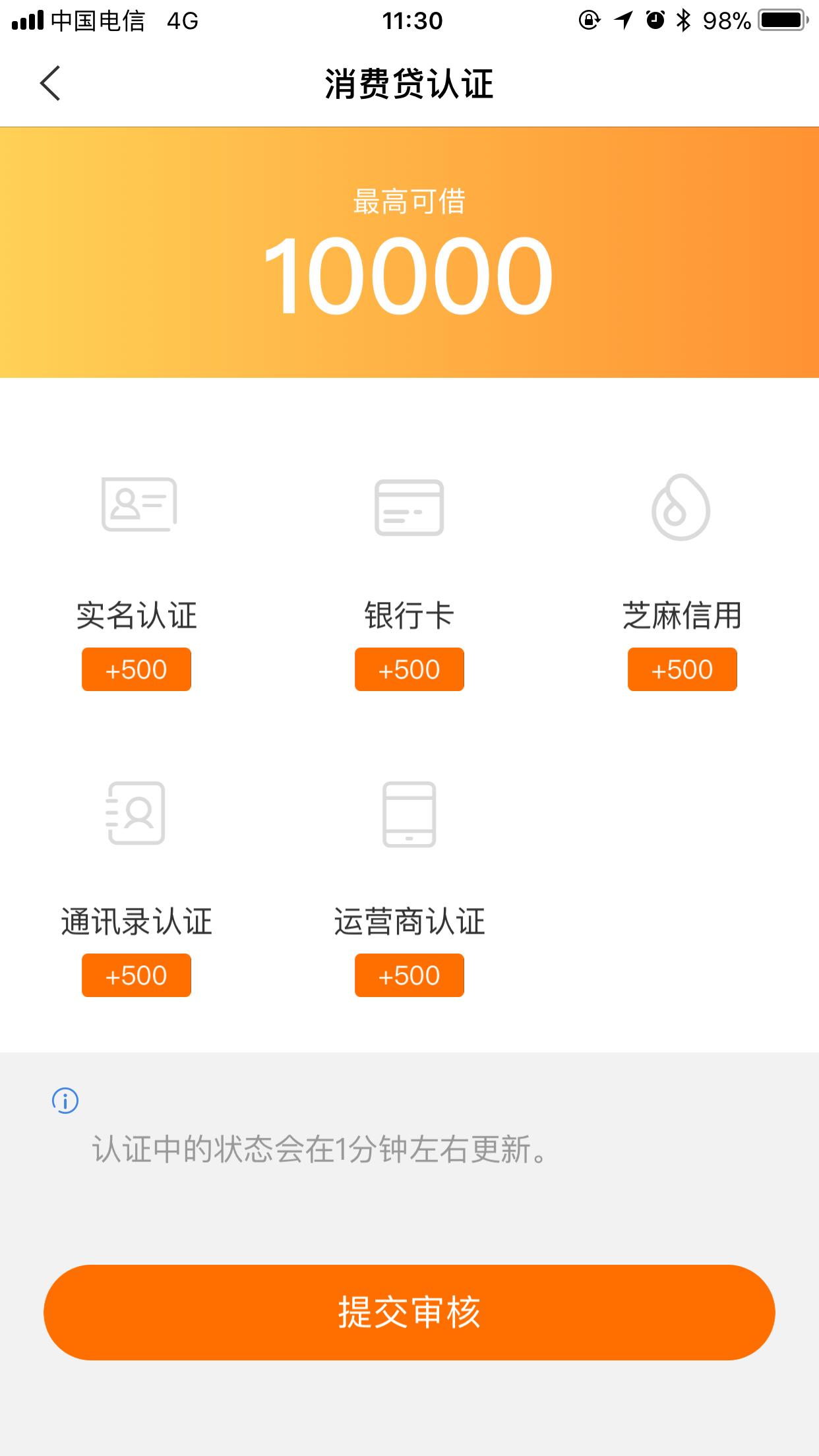Tap the 银行卡 bank card icon
This screenshot has height=1456, width=819.
[x=409, y=506]
